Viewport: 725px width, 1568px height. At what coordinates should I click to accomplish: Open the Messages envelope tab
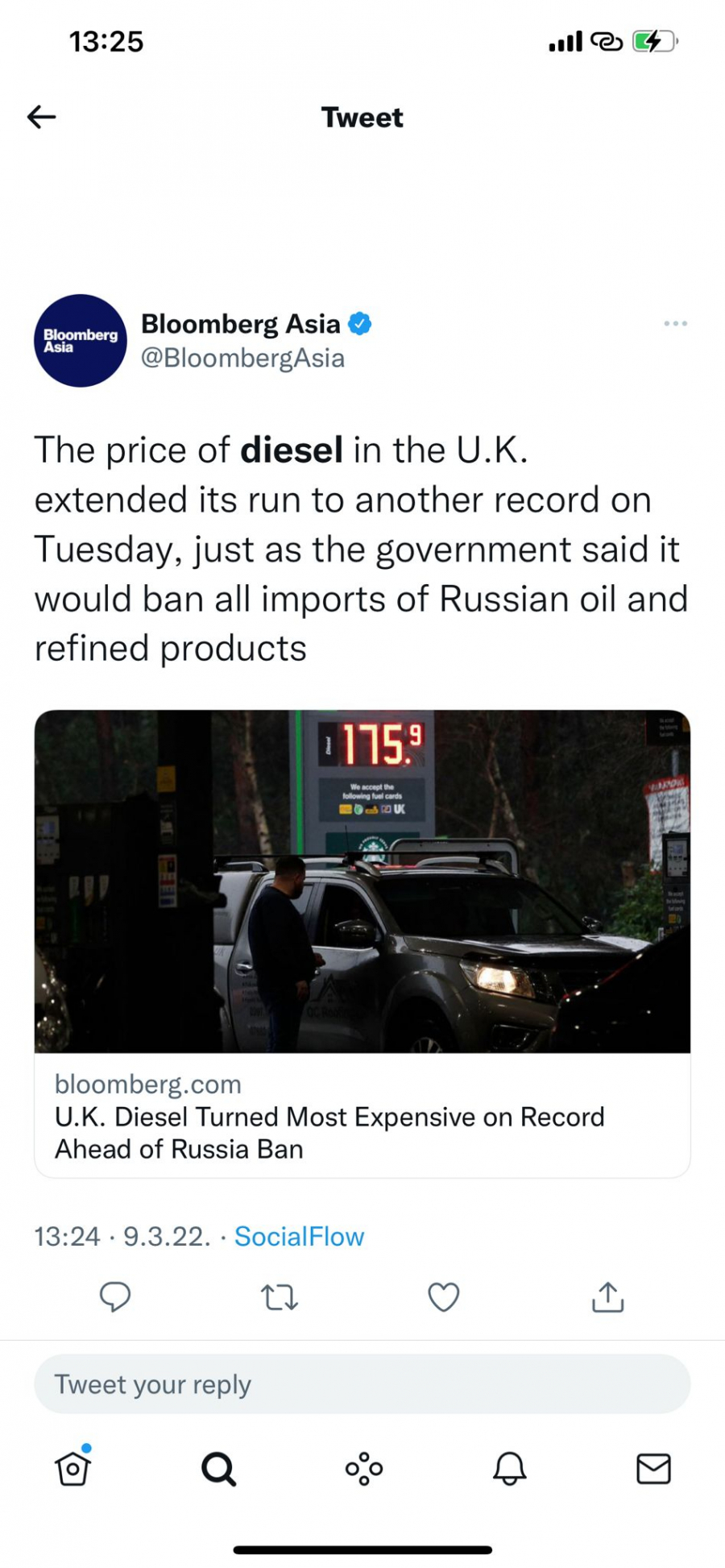click(x=653, y=1468)
